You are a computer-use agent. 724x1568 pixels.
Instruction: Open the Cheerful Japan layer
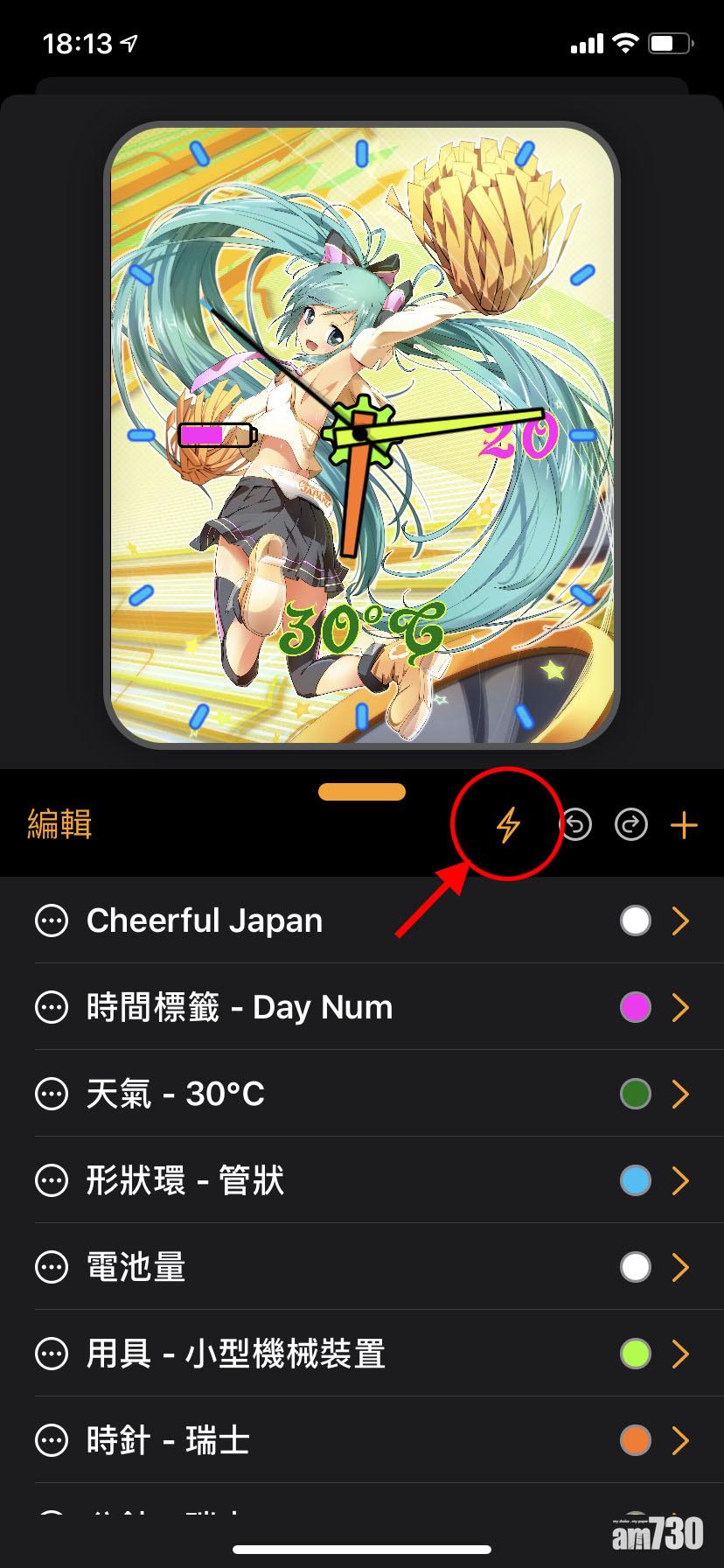362,920
